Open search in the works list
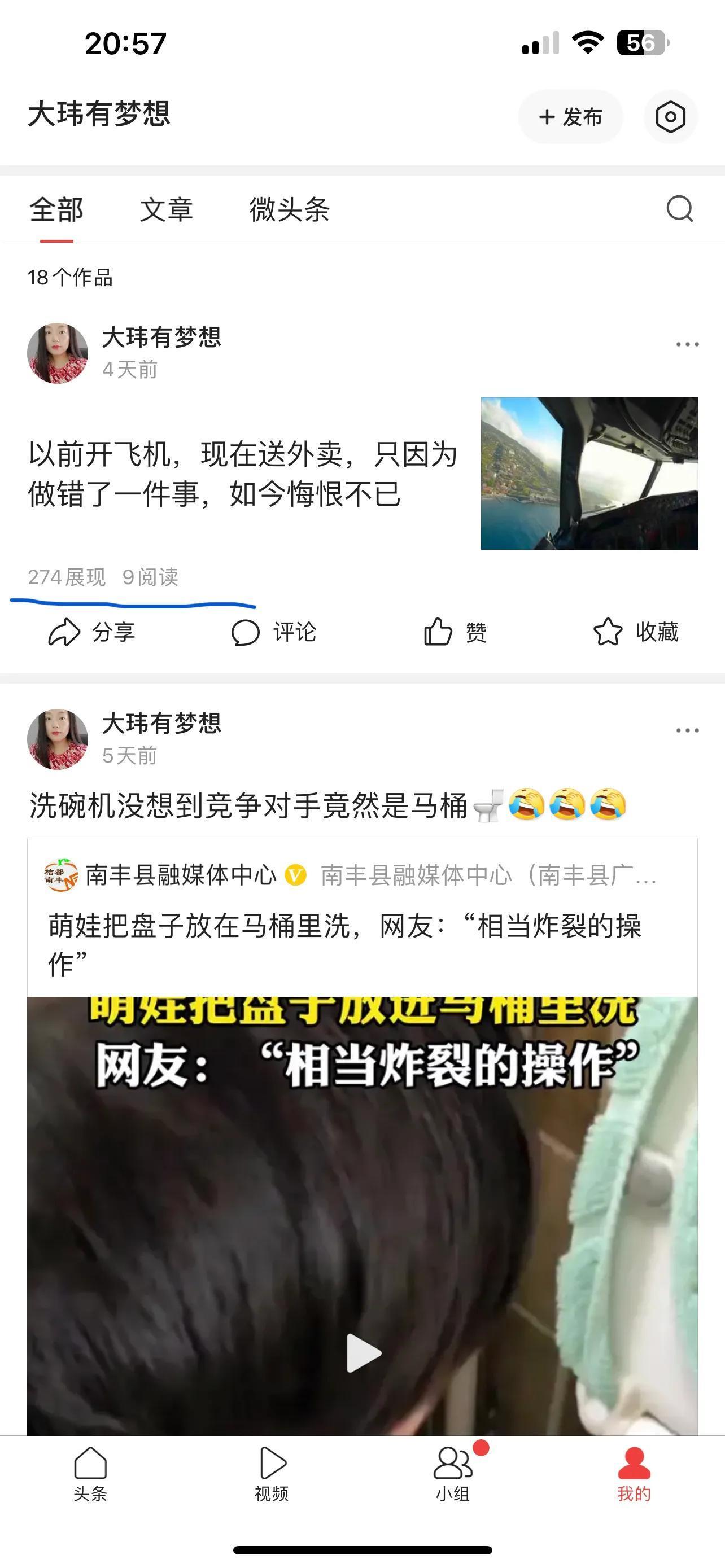The width and height of the screenshot is (725, 1568). 679,209
